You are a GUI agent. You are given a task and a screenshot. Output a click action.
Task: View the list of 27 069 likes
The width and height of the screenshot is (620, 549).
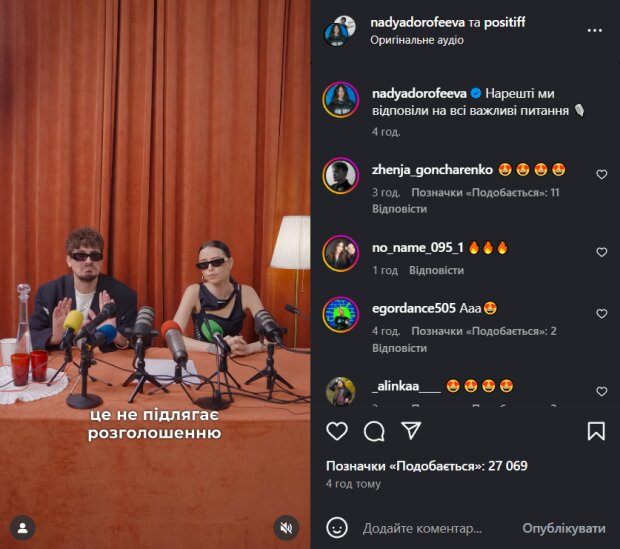(x=427, y=466)
